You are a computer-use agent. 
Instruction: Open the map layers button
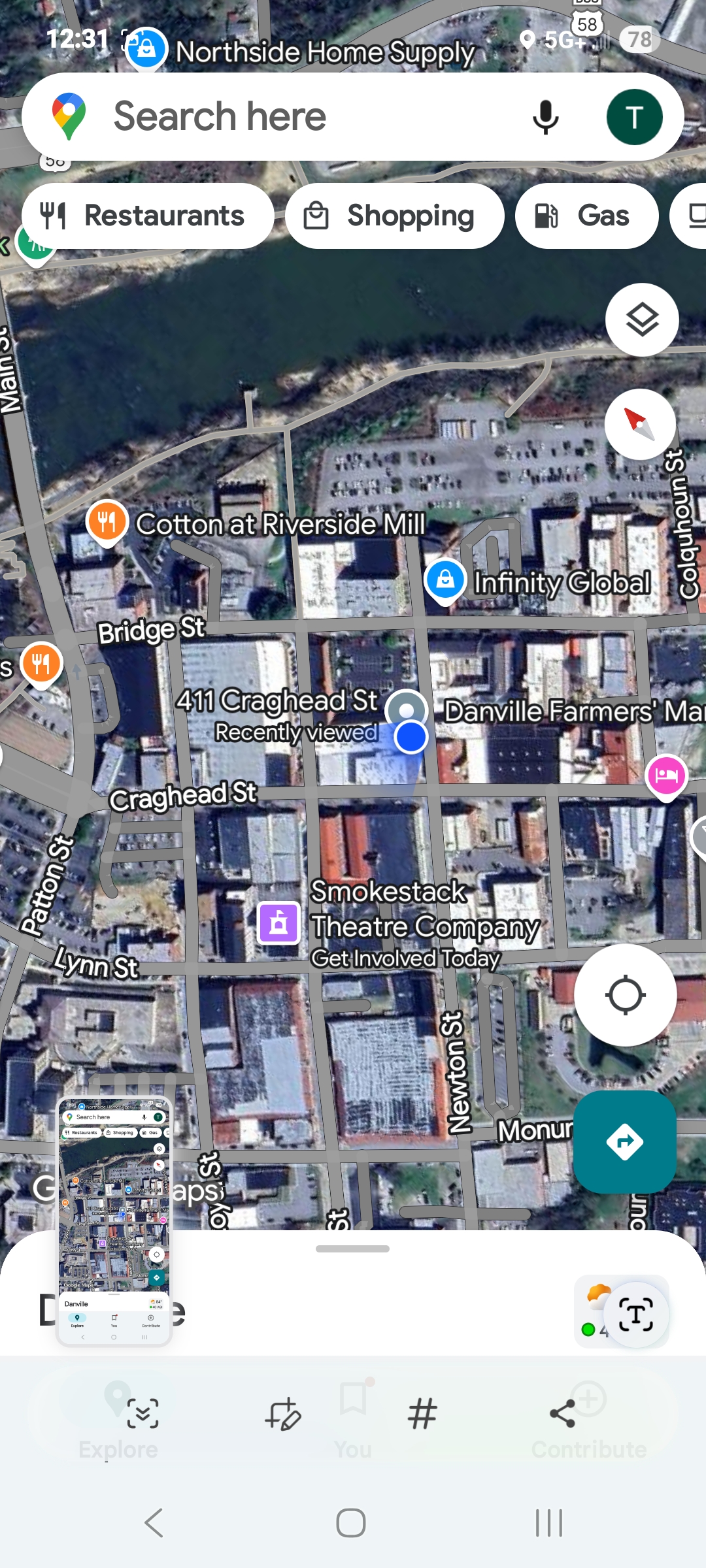[642, 319]
